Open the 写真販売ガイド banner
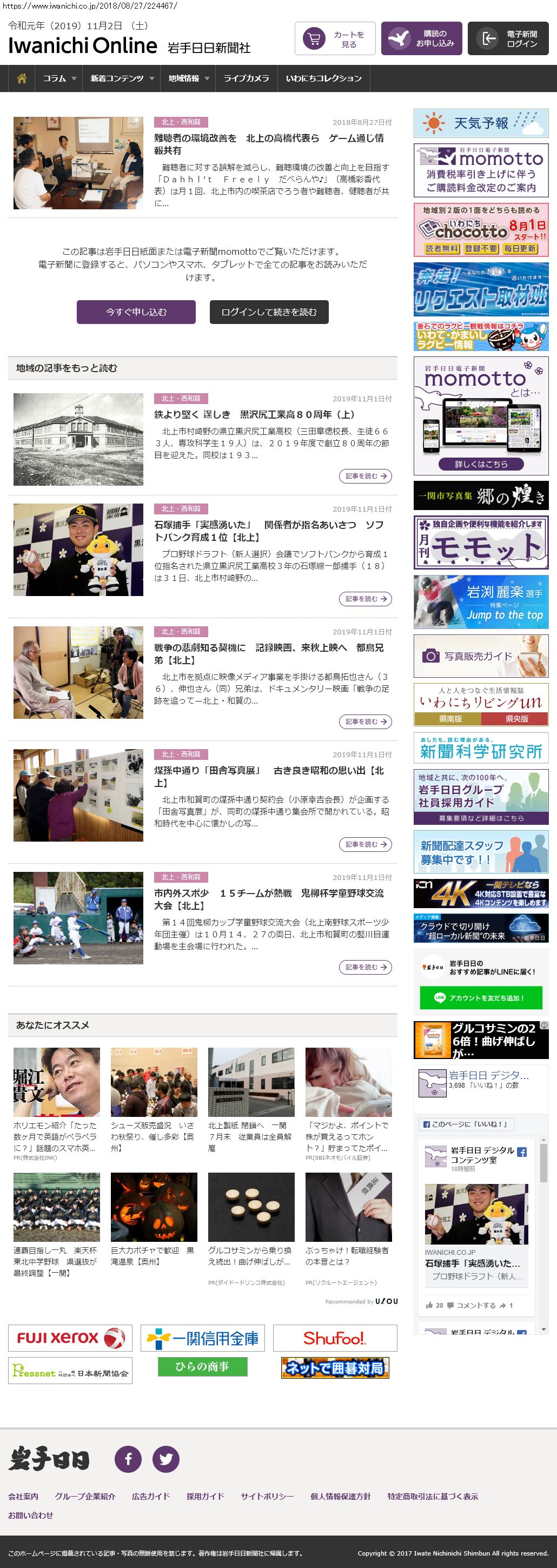557x1568 pixels. click(481, 656)
